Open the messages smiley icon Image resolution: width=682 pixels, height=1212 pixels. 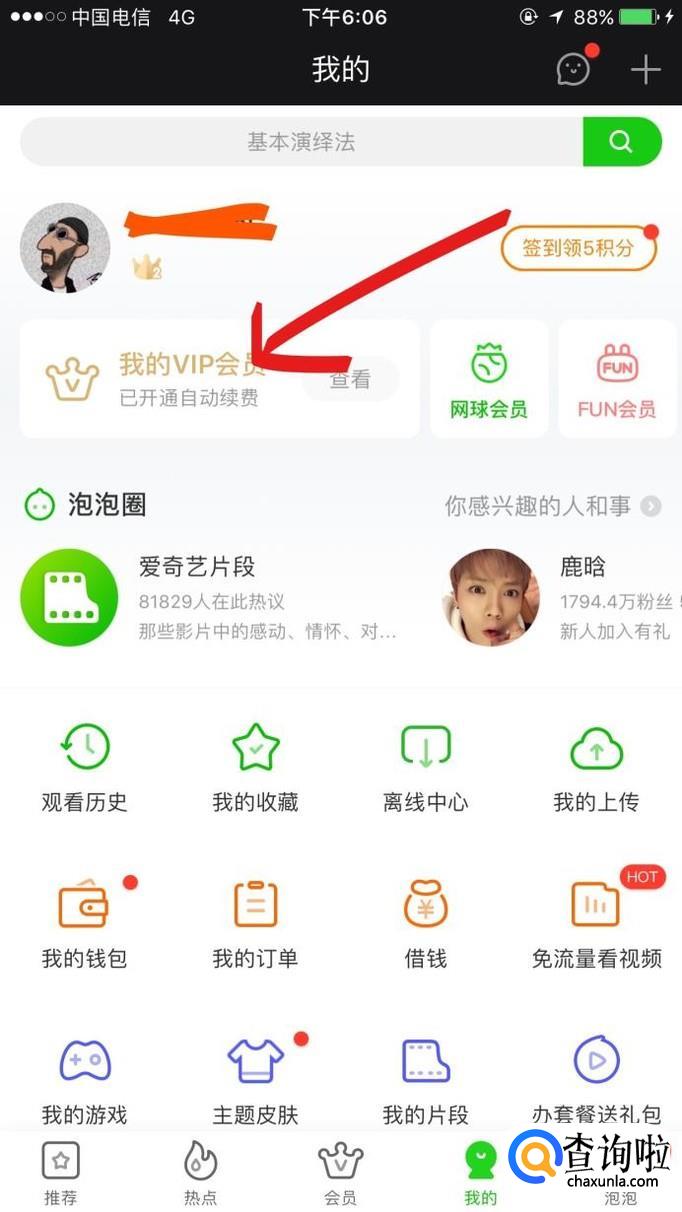pyautogui.click(x=573, y=69)
